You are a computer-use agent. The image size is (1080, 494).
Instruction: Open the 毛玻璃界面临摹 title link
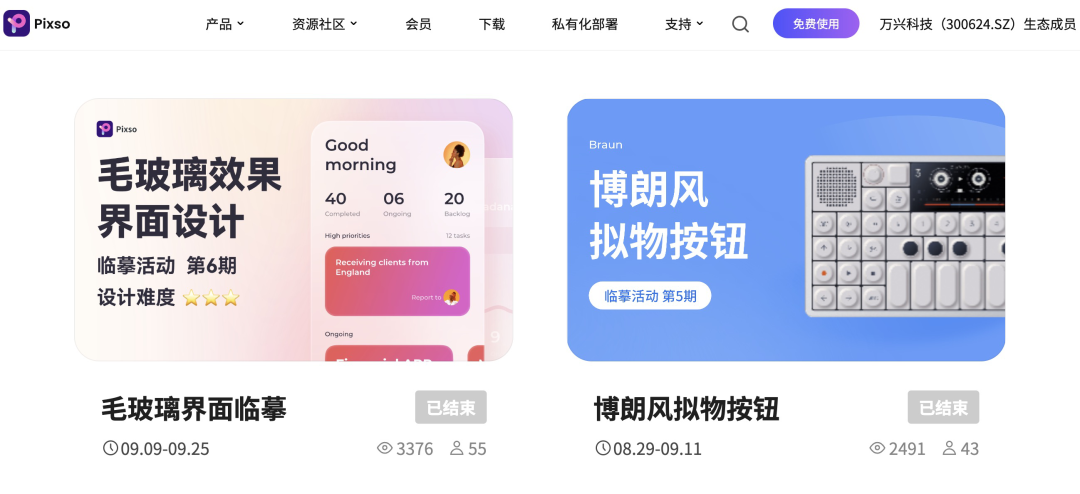194,408
